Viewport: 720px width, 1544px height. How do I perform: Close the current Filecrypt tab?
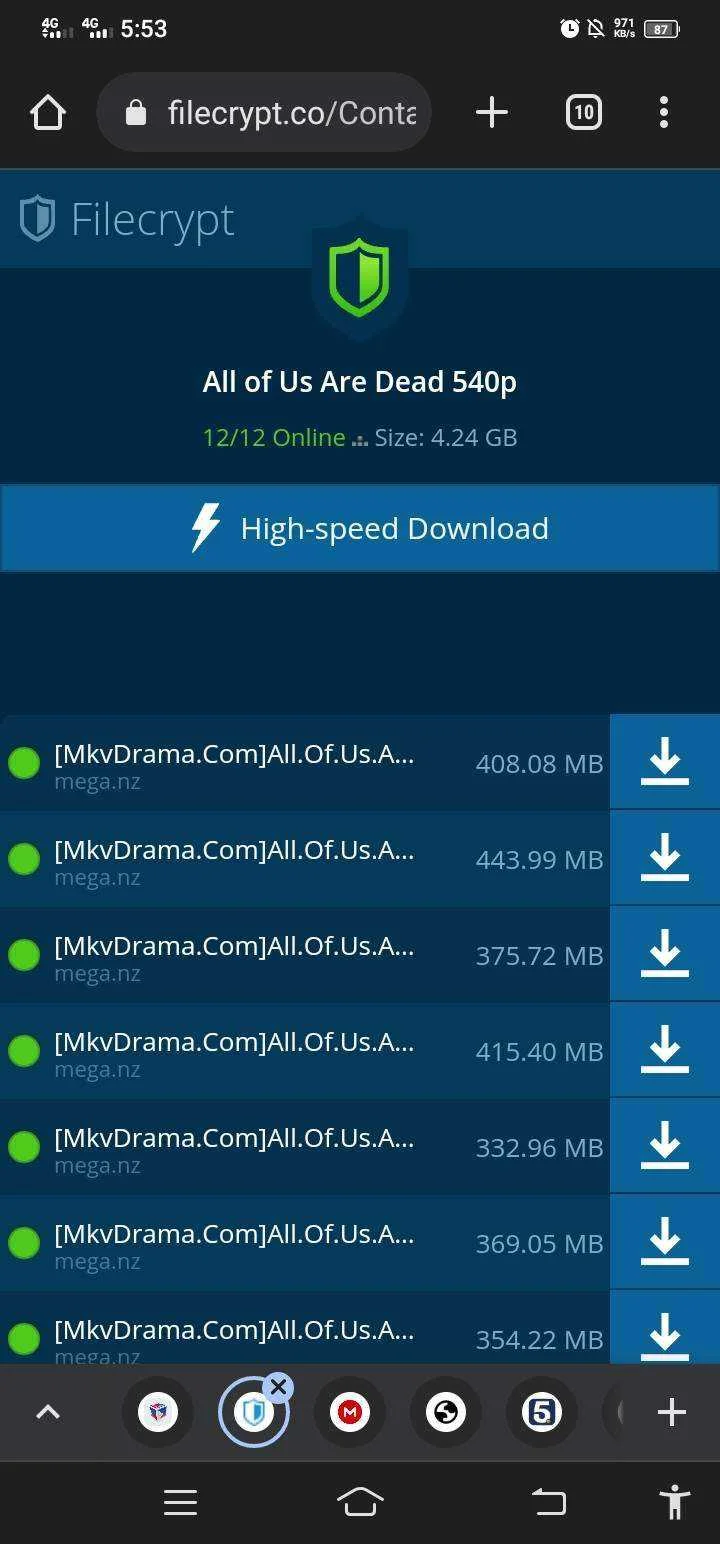278,1386
